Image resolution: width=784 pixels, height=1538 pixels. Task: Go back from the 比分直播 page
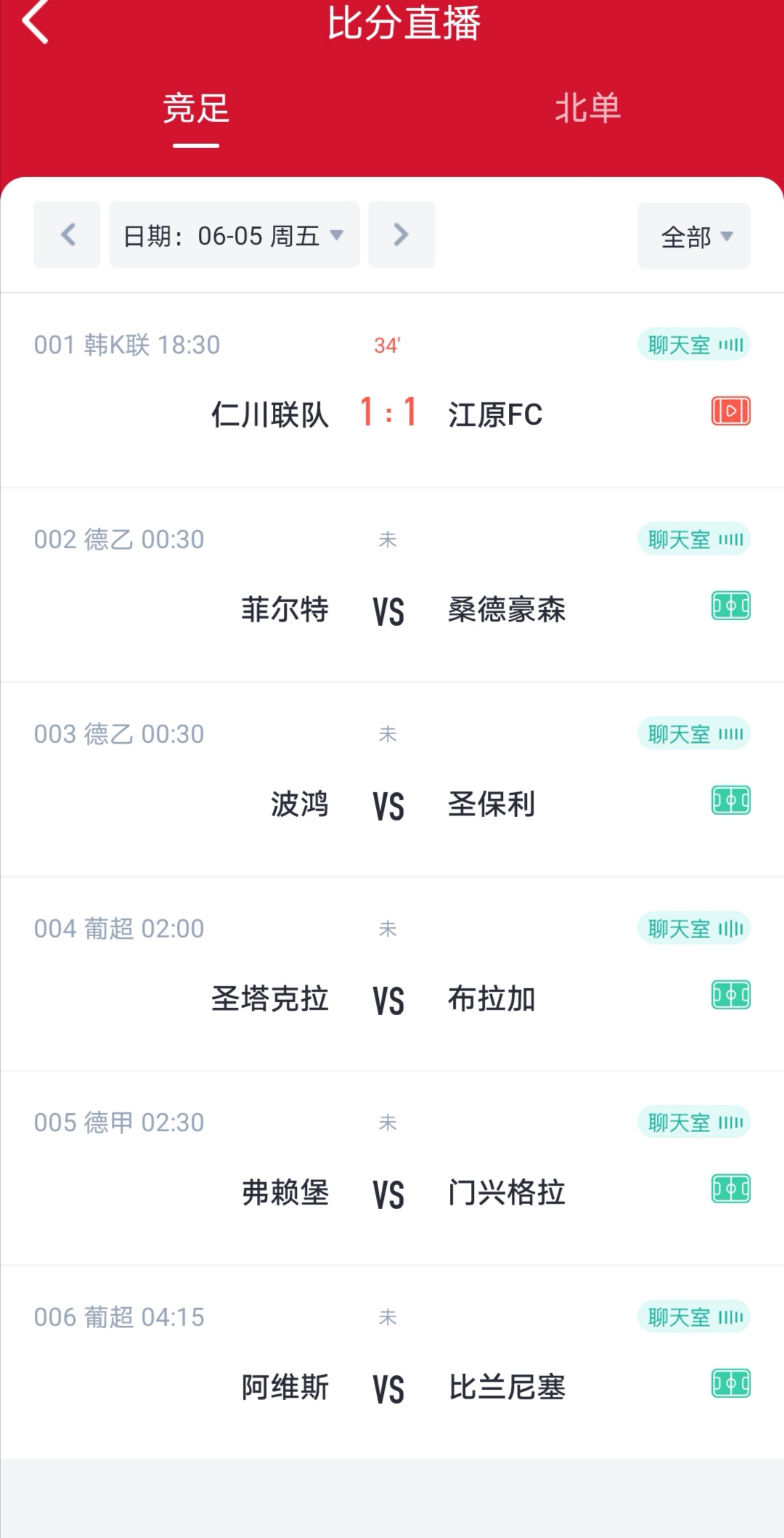(35, 22)
